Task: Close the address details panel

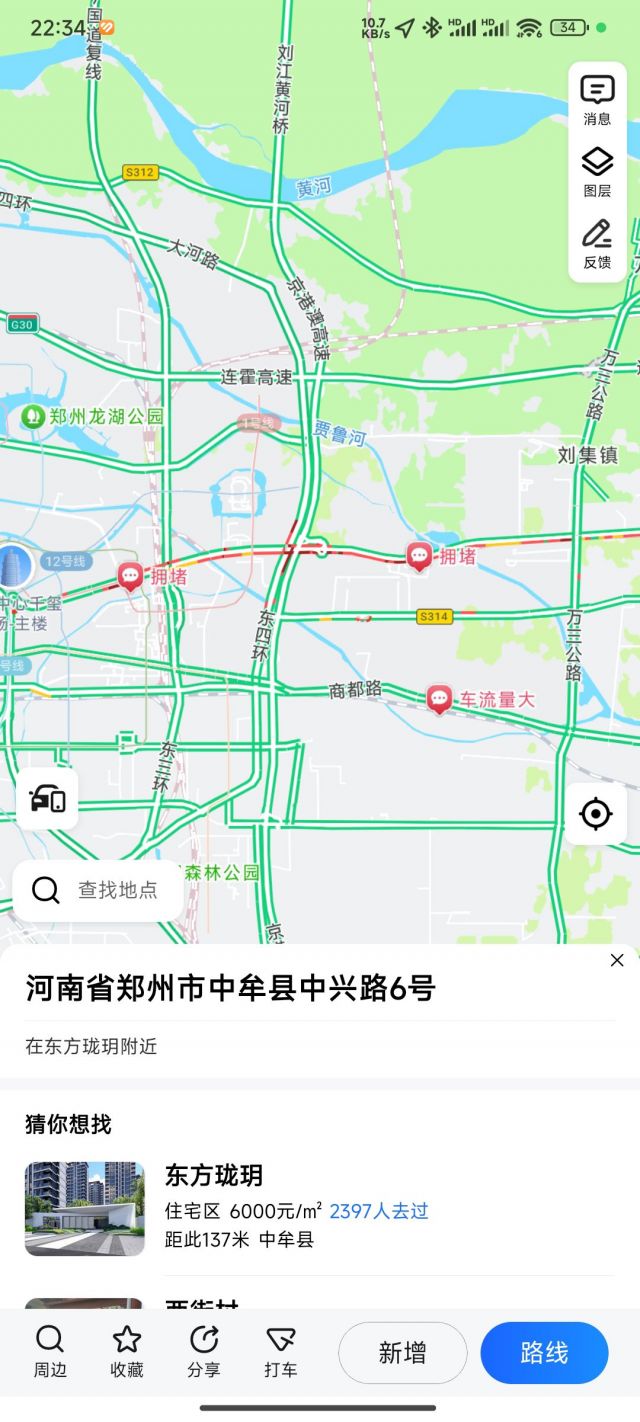Action: 617,960
